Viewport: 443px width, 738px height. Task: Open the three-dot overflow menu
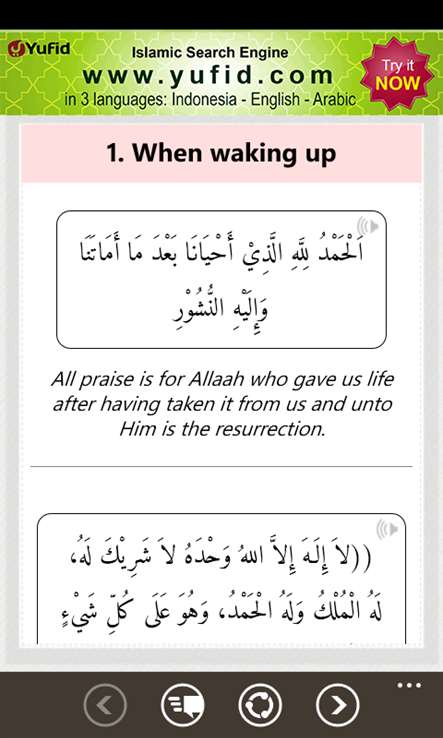pos(409,685)
